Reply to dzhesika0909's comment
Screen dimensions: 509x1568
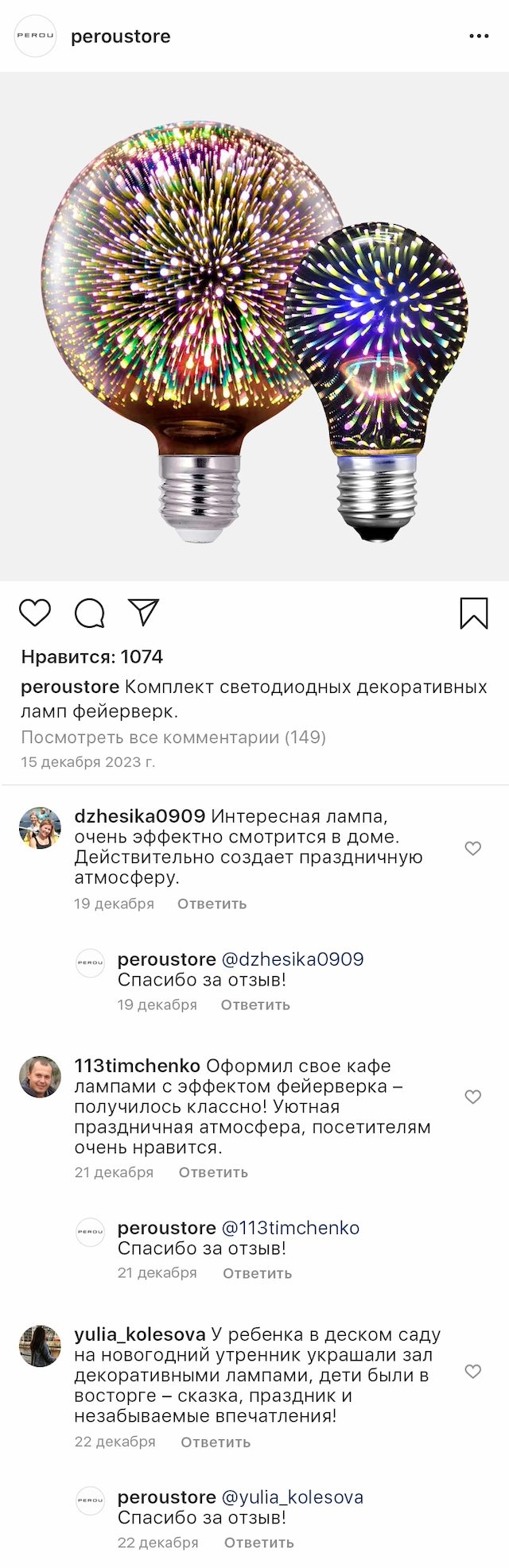coord(212,904)
